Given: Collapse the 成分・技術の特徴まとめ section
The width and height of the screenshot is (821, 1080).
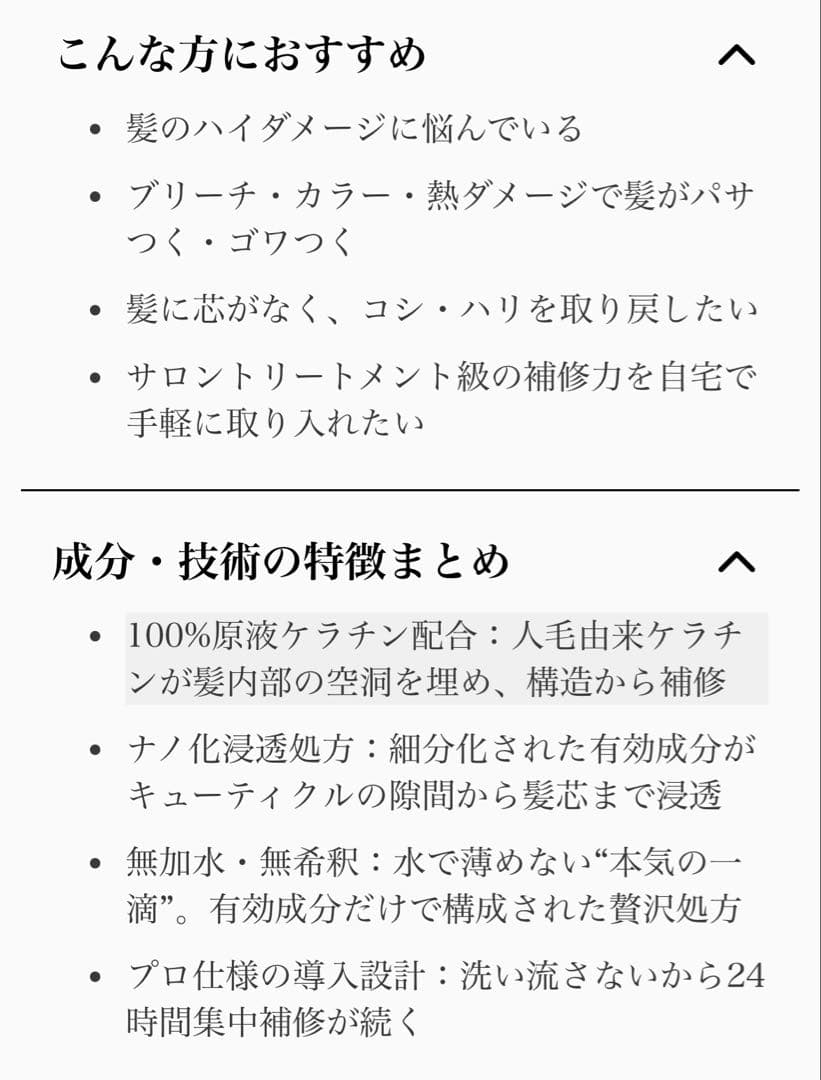Looking at the screenshot, I should pyautogui.click(x=736, y=562).
